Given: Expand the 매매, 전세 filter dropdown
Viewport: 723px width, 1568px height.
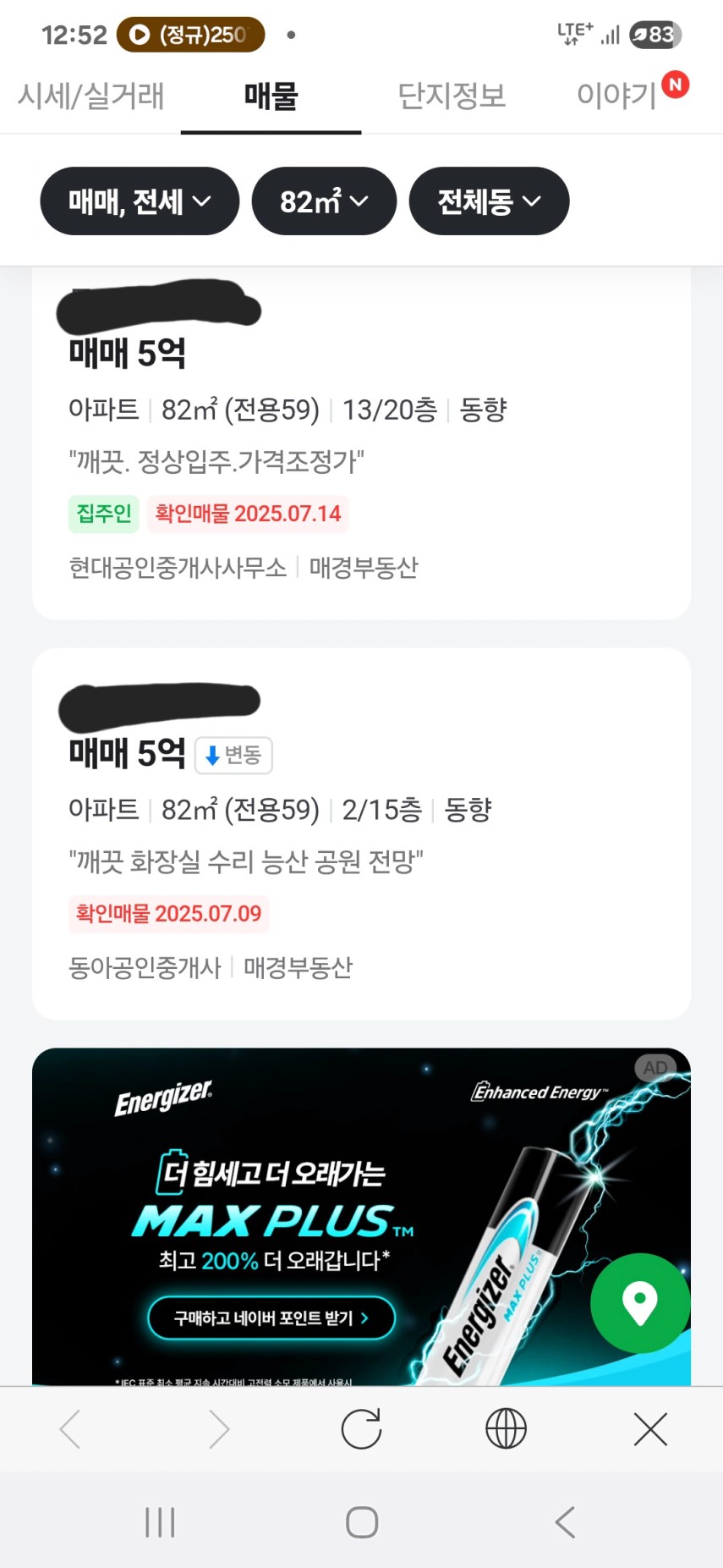Looking at the screenshot, I should (140, 201).
